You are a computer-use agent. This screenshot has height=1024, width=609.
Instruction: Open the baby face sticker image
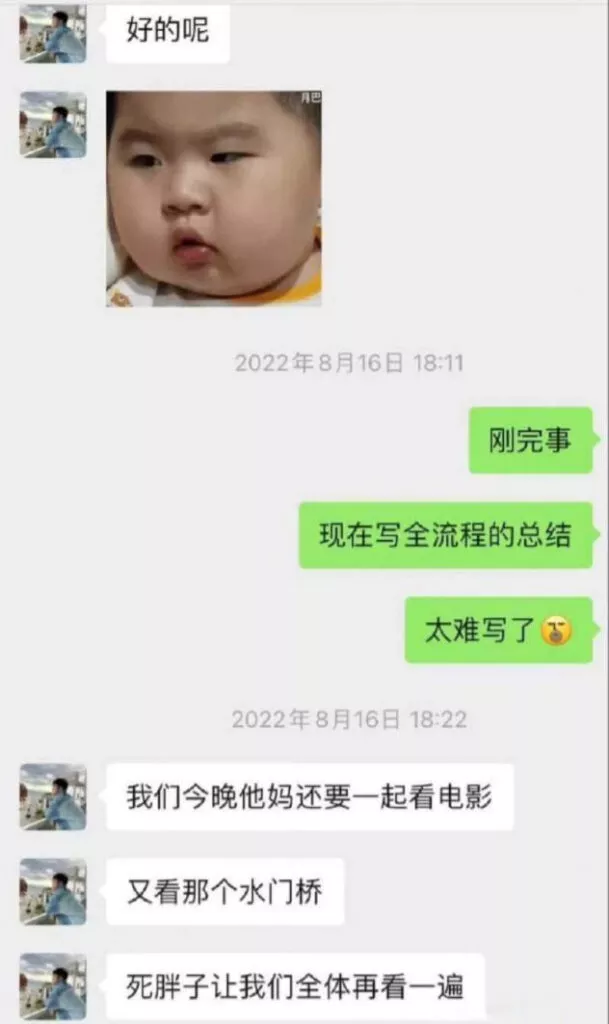pyautogui.click(x=214, y=198)
